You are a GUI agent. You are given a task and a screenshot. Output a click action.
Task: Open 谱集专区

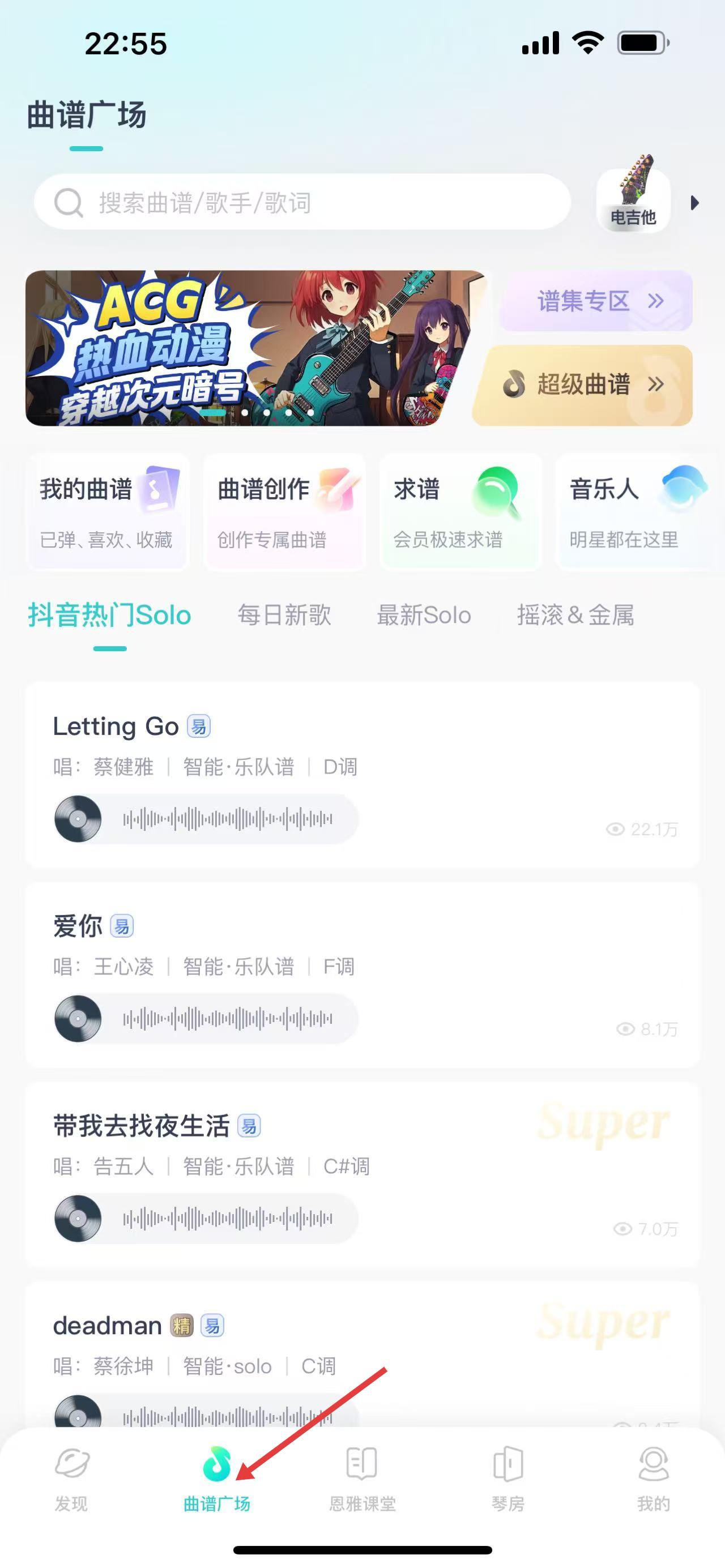click(x=595, y=301)
